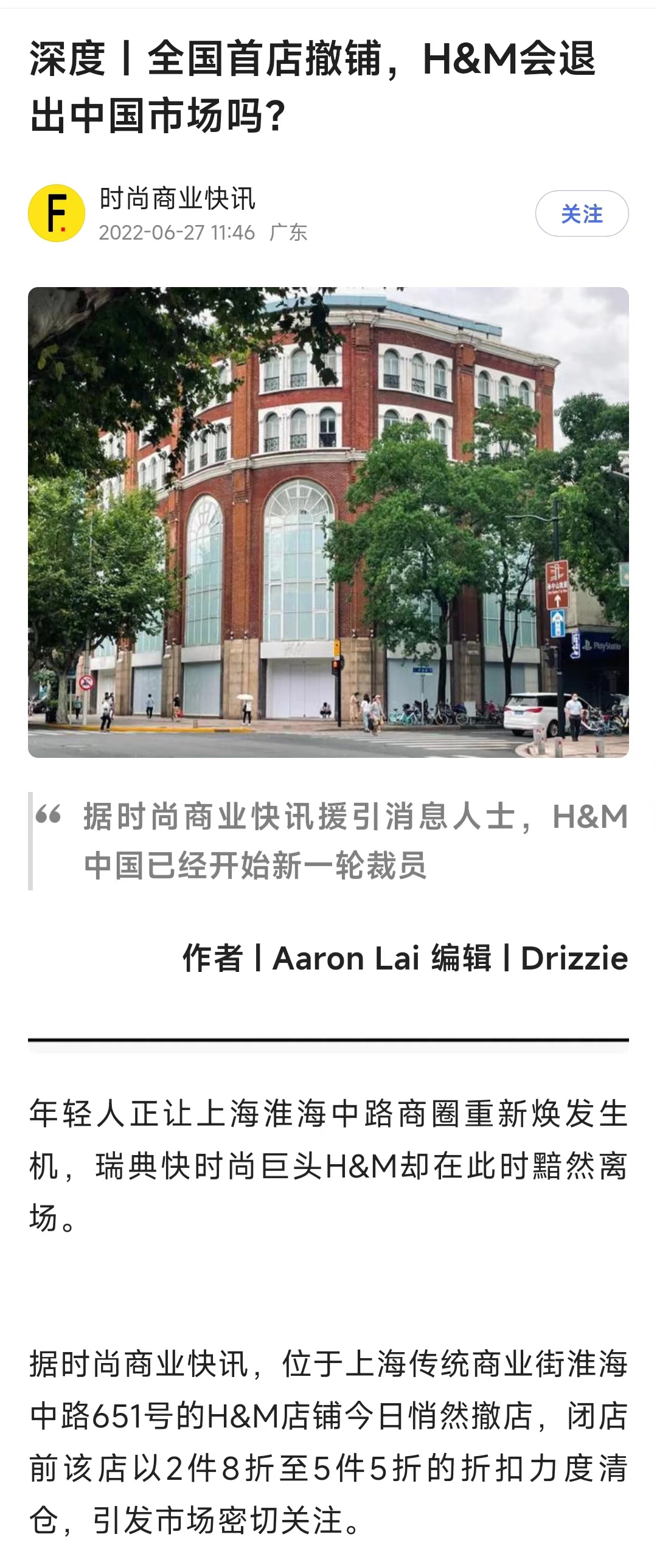Open the 时尚商业快讯 account name link
This screenshot has width=657, height=1568.
click(x=177, y=199)
